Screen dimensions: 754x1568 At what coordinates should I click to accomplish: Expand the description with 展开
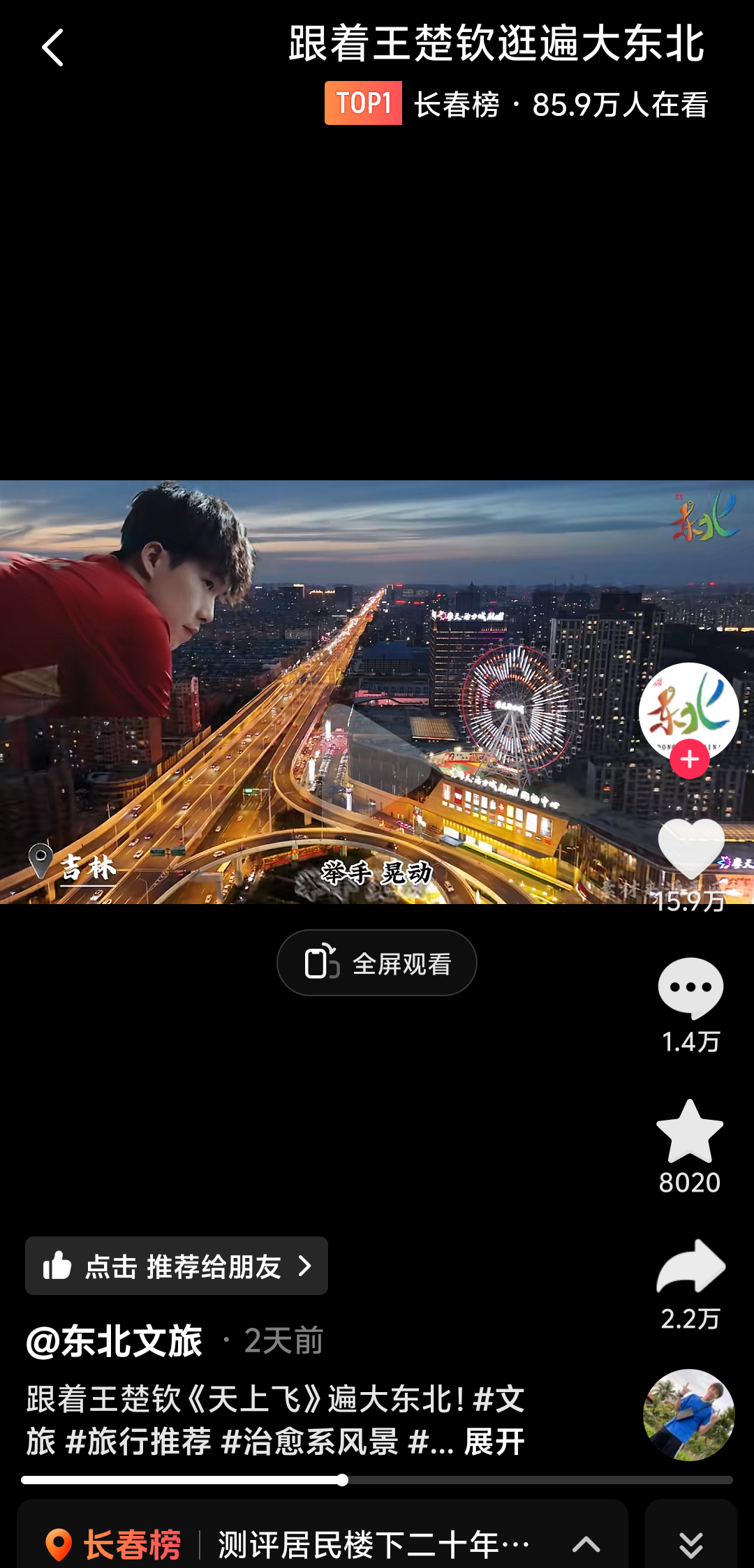click(494, 1442)
